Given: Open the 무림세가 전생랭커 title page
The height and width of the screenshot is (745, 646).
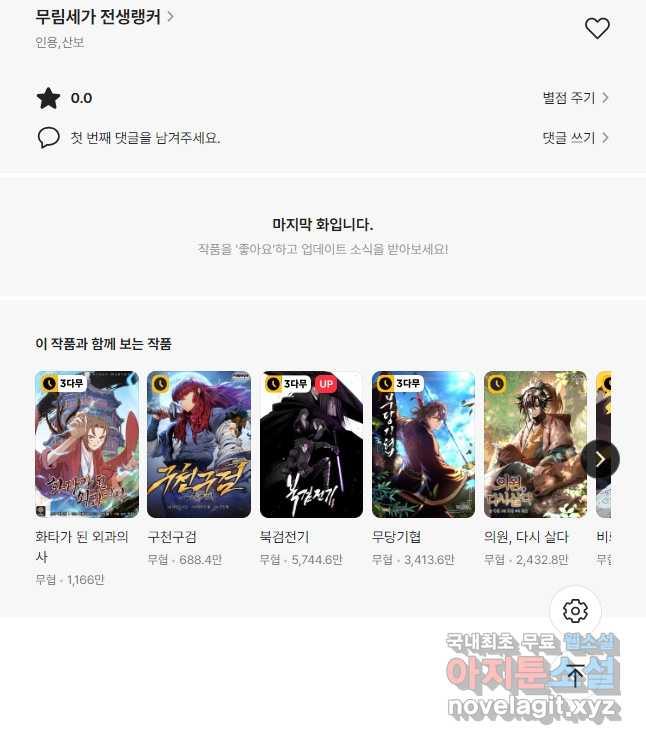Looking at the screenshot, I should click(104, 16).
